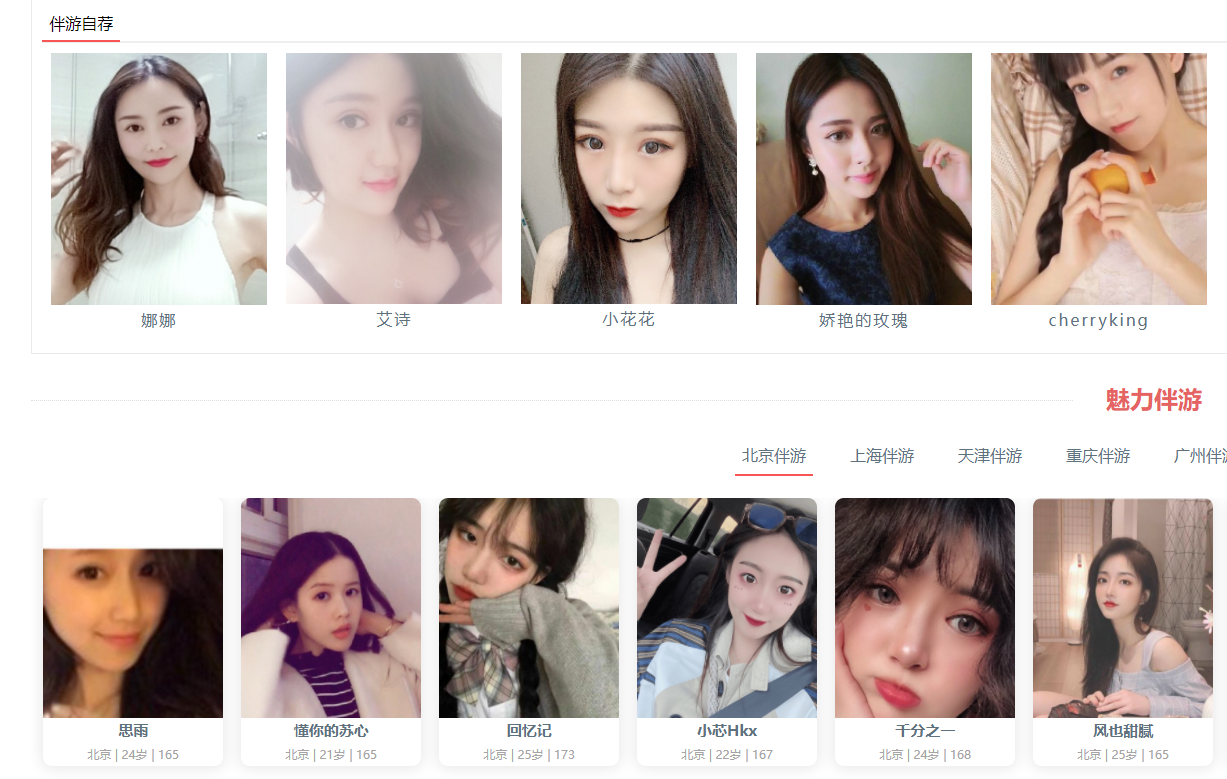1227x779 pixels.
Task: Open the 娇艳的玫瑰 profile tile
Action: [x=864, y=180]
